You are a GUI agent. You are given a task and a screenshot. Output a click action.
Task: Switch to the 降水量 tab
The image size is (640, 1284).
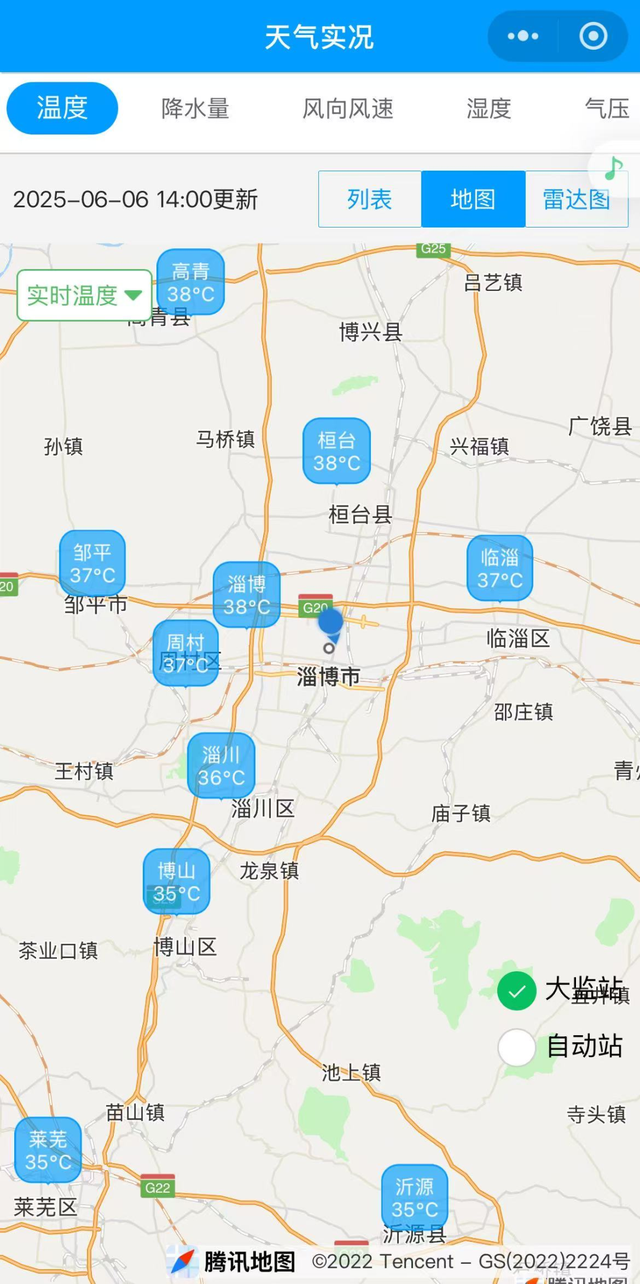(195, 108)
